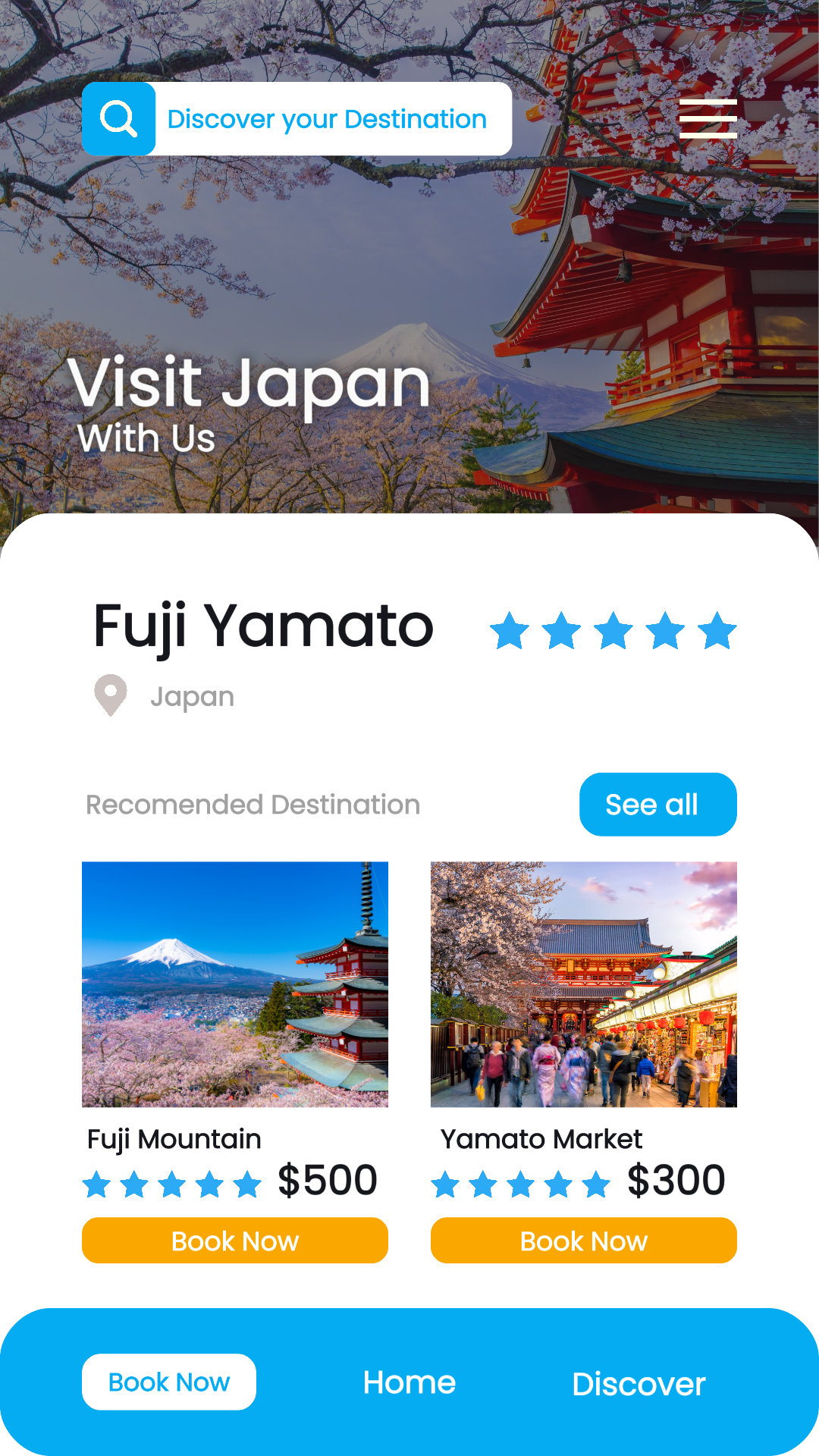The width and height of the screenshot is (819, 1456).
Task: Click See all recommended destinations
Action: coord(657,805)
